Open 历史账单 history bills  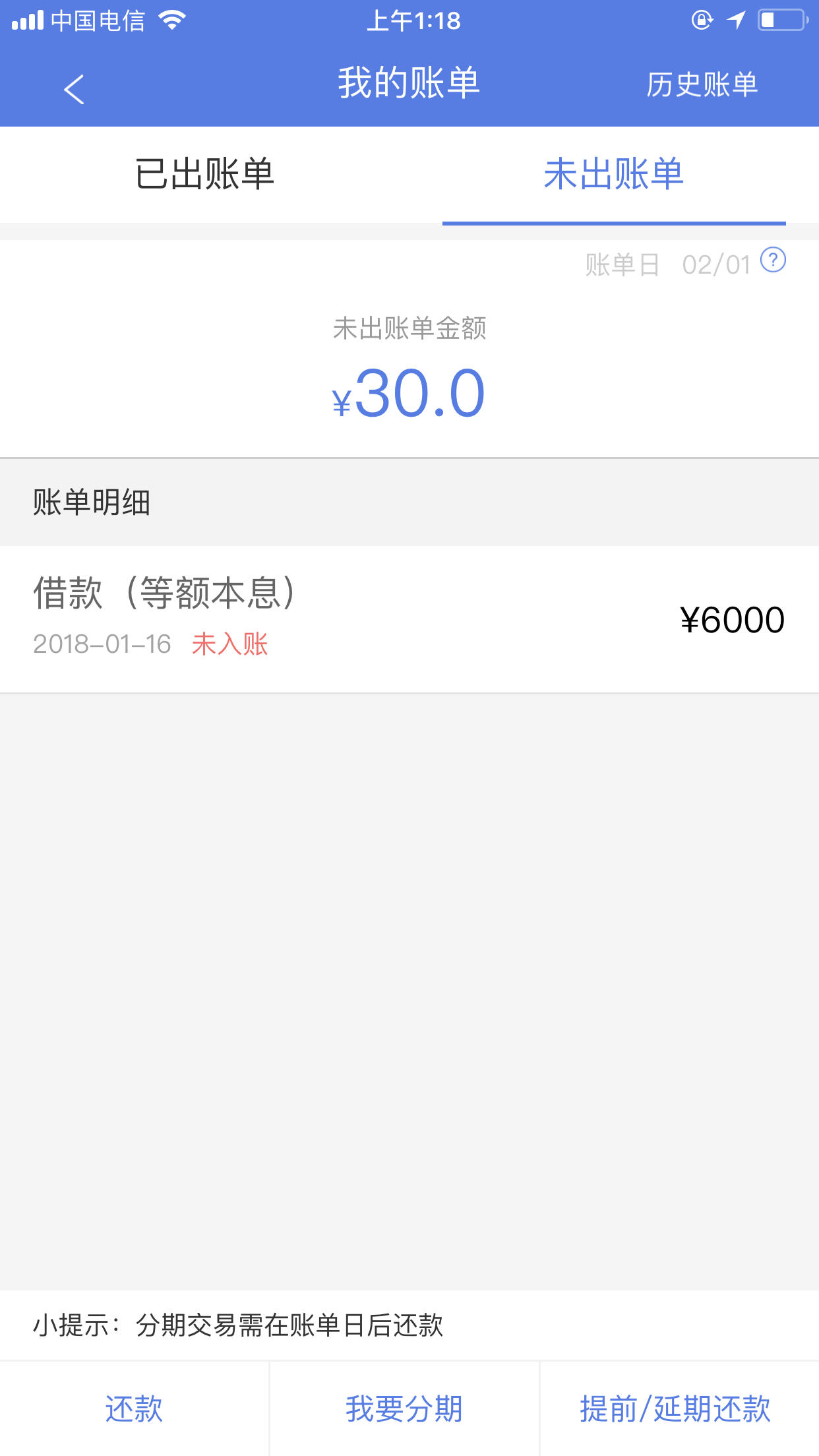pos(702,84)
